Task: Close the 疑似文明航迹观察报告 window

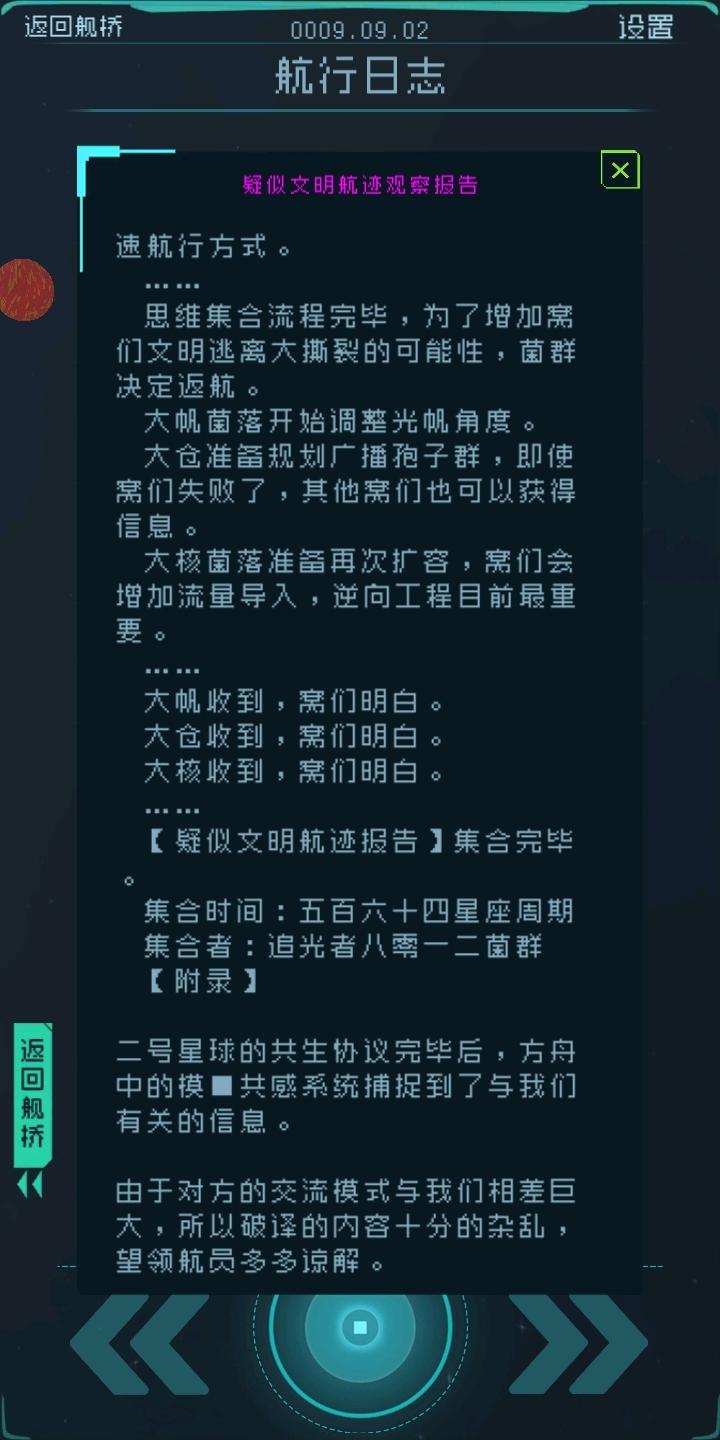Action: [620, 170]
